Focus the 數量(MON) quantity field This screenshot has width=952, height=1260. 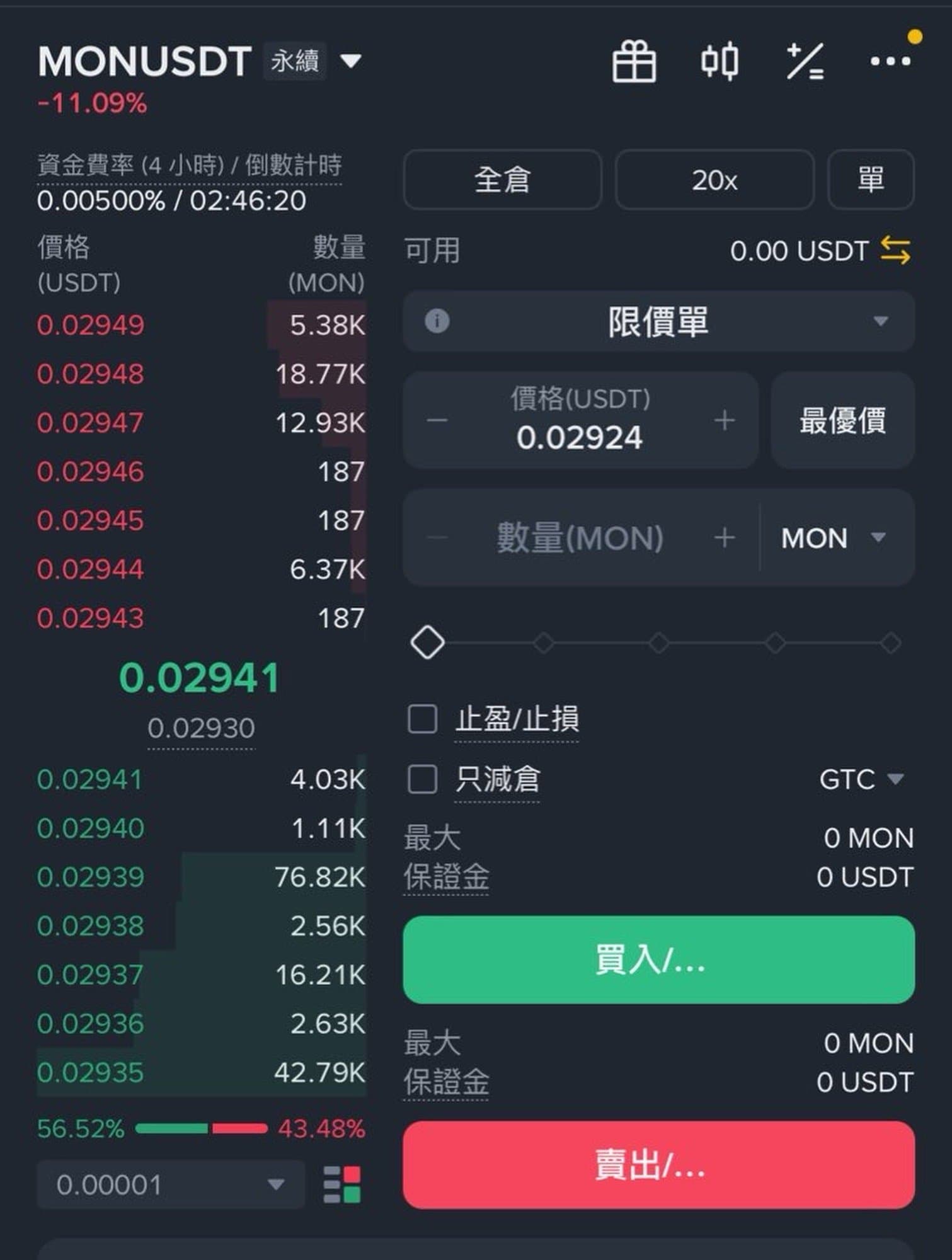tap(580, 538)
